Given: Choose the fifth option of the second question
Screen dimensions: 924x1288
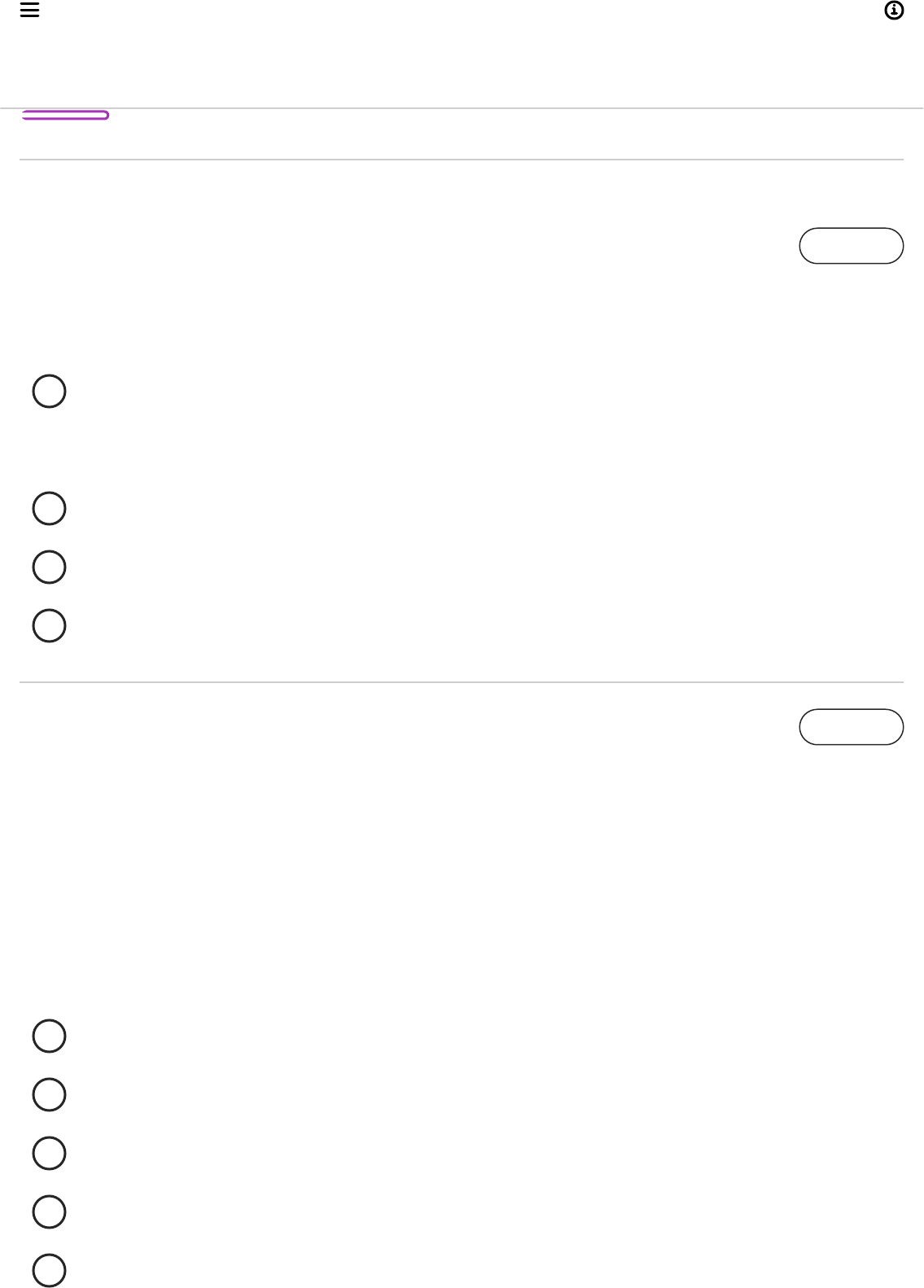Looking at the screenshot, I should tap(49, 1271).
